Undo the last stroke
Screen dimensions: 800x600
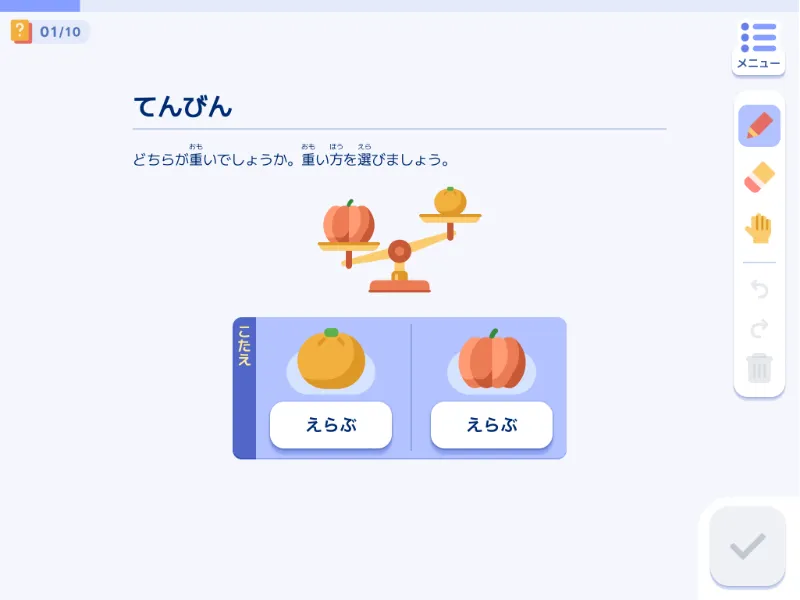coord(759,290)
